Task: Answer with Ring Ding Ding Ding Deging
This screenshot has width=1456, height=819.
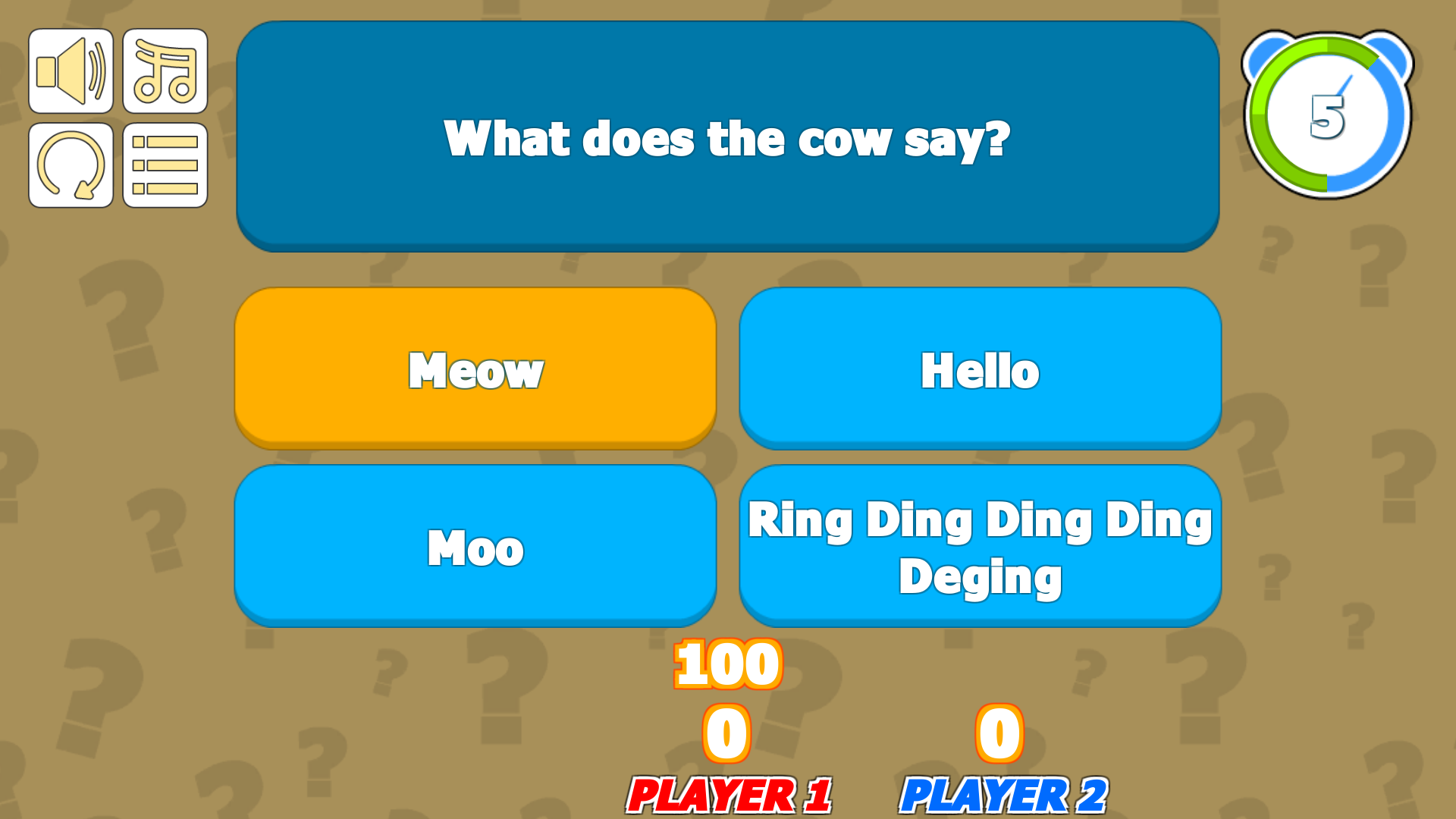Action: tap(980, 546)
